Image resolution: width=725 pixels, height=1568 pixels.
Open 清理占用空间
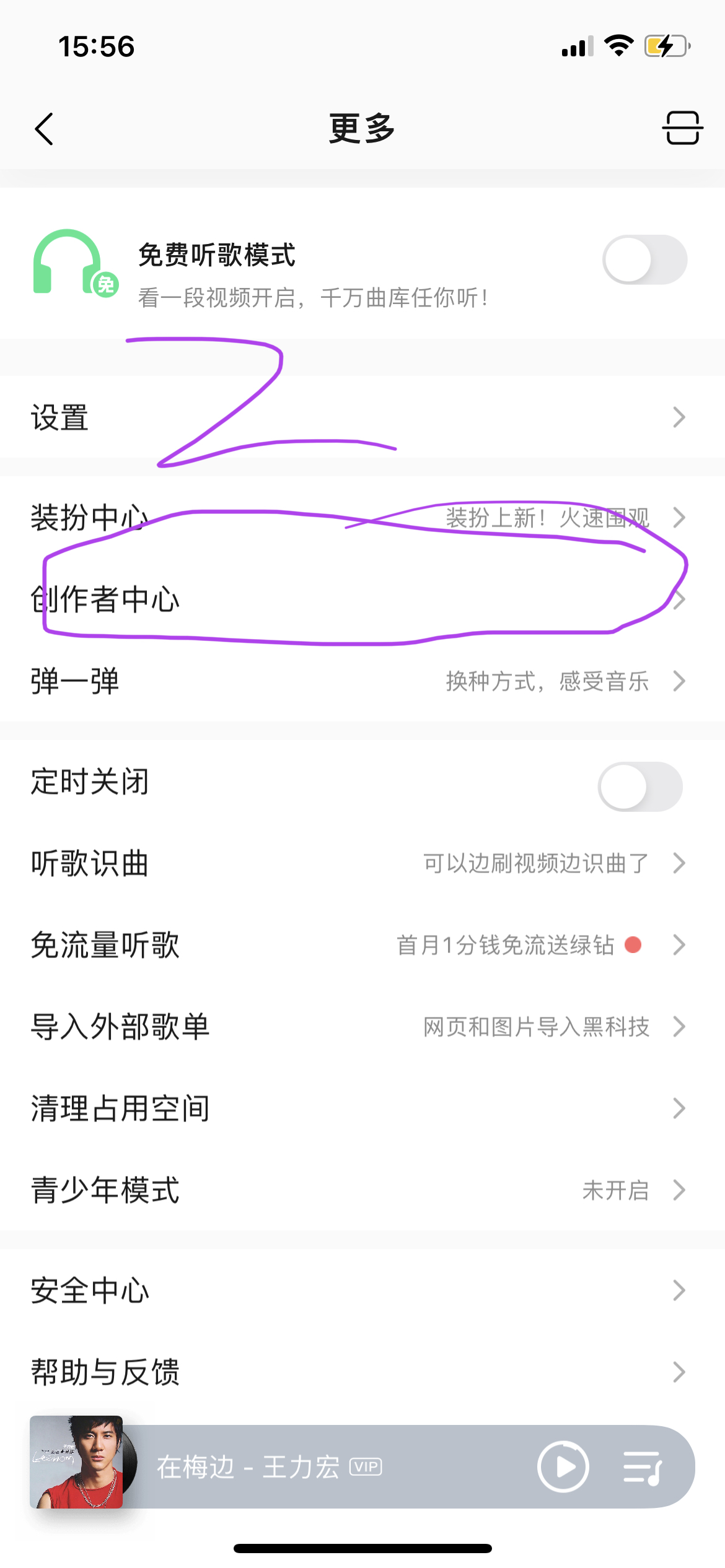[x=362, y=1108]
